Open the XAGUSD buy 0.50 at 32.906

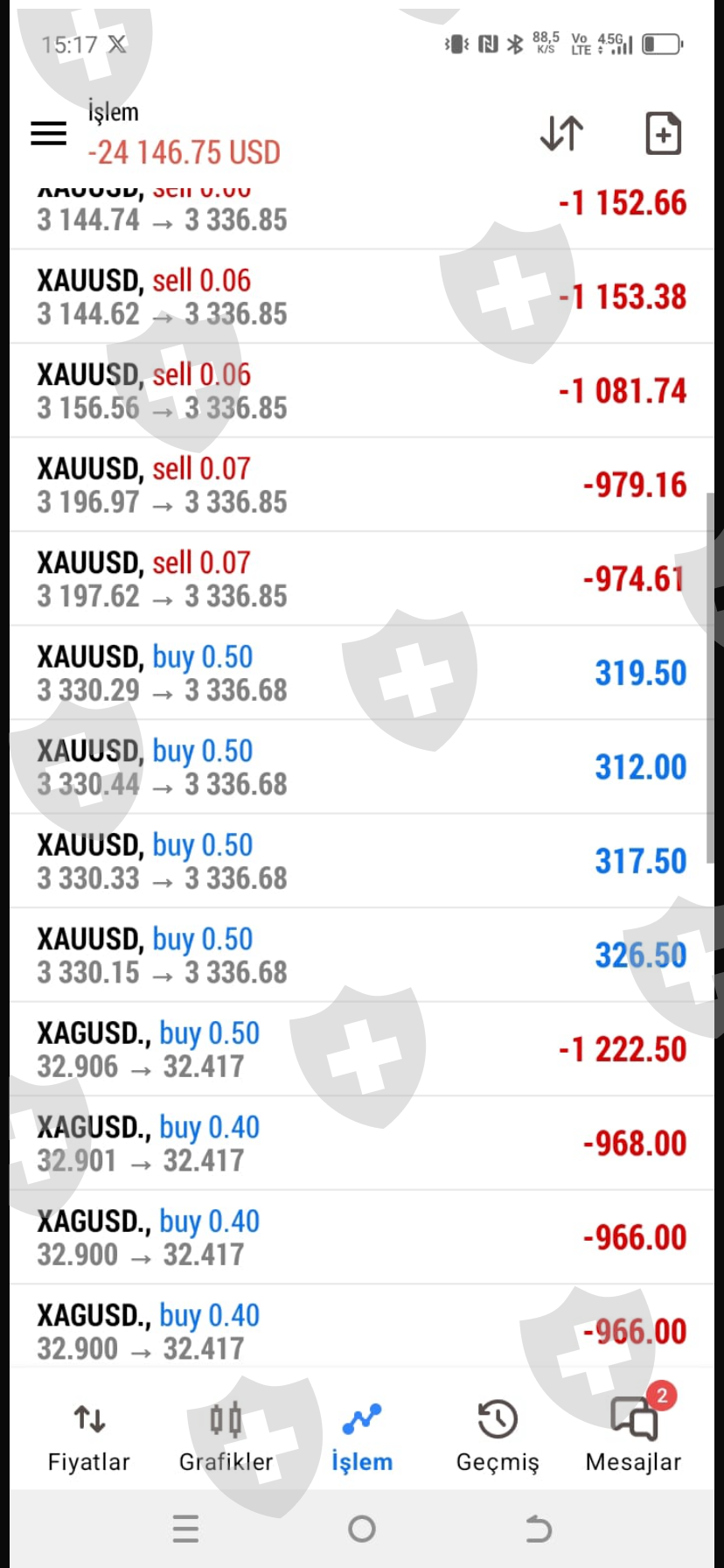coord(362,1049)
